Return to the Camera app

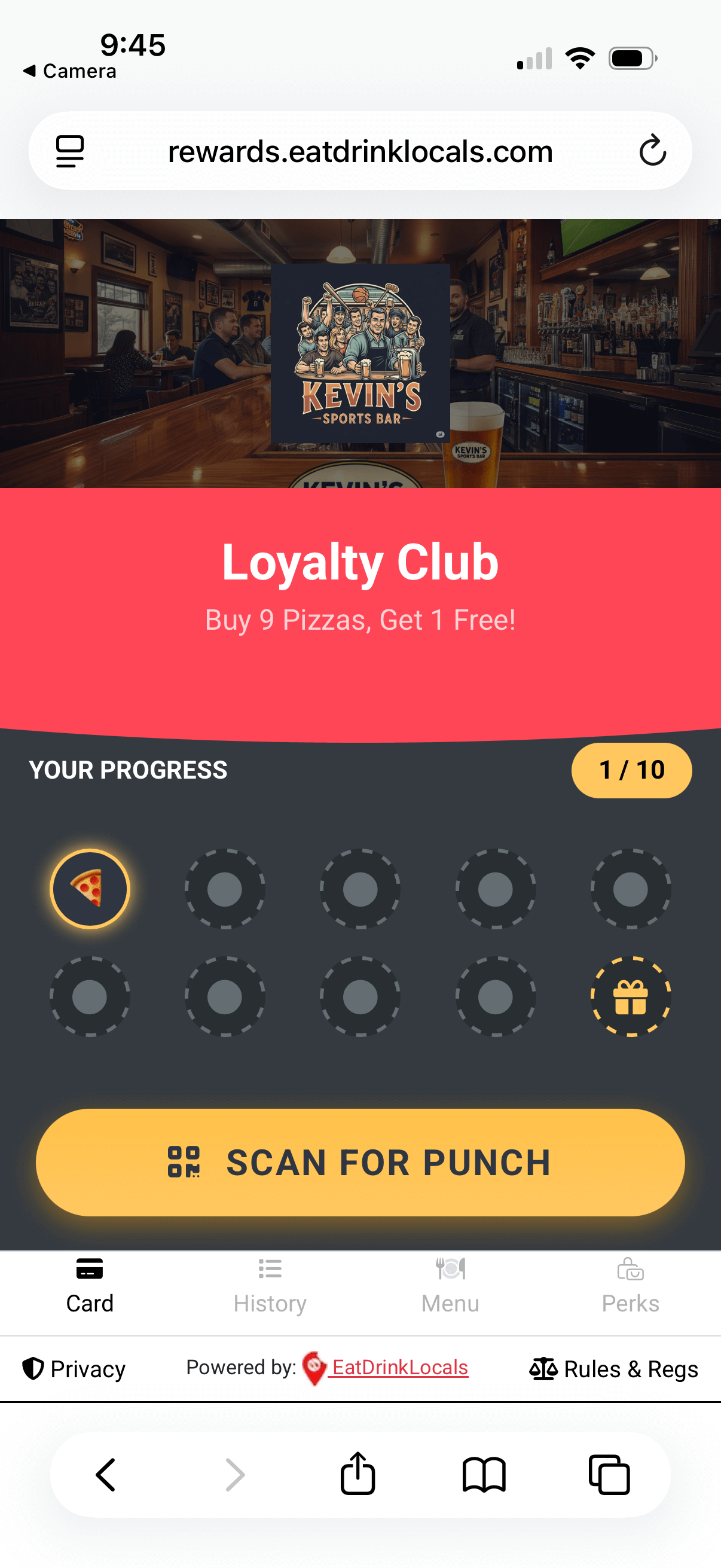pyautogui.click(x=69, y=71)
